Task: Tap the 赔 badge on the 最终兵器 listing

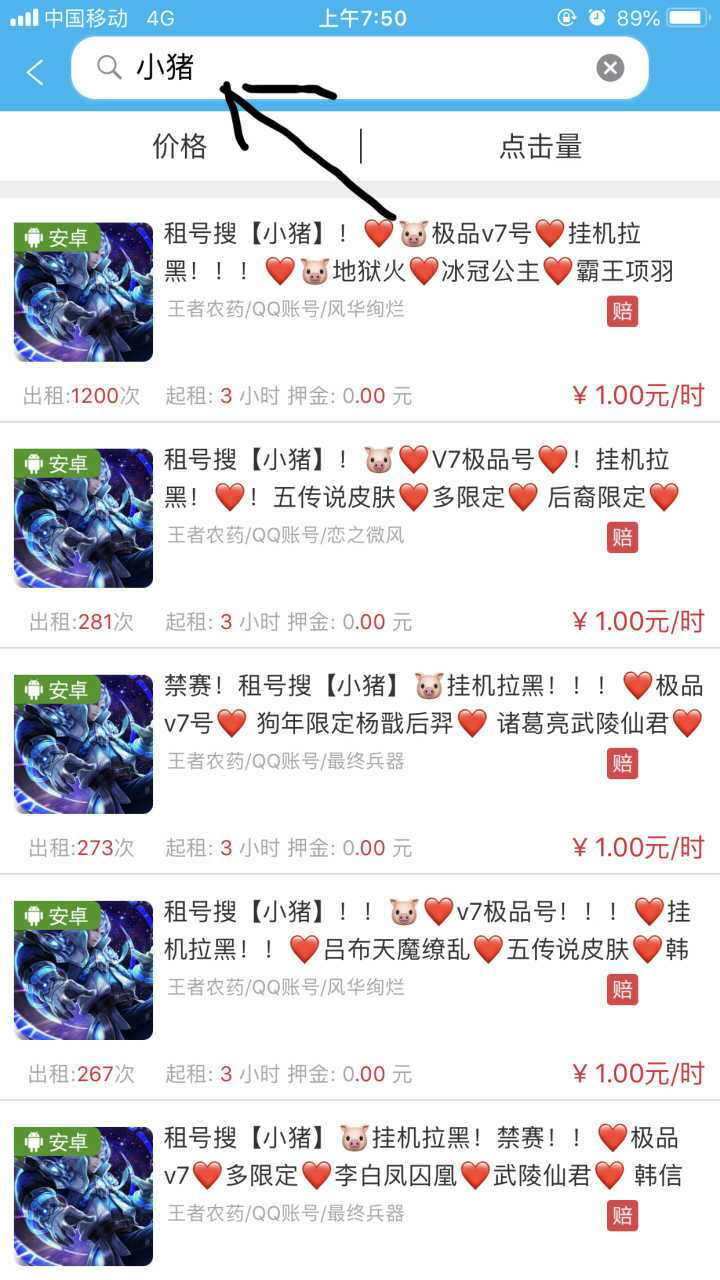Action: [x=622, y=763]
